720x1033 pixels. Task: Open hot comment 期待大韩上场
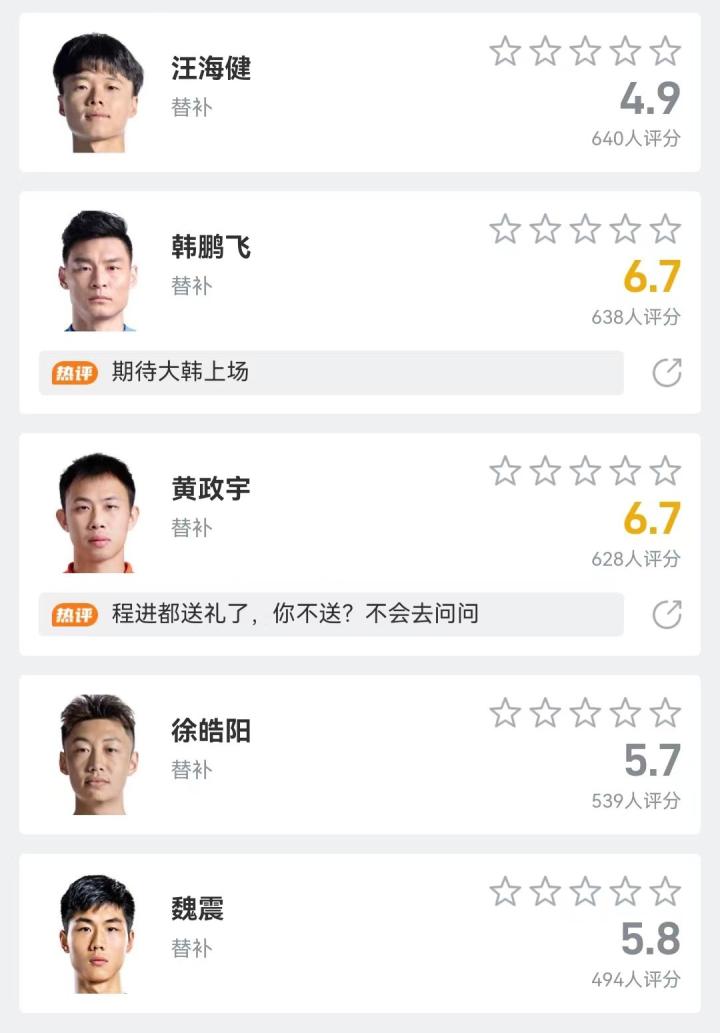[x=330, y=373]
